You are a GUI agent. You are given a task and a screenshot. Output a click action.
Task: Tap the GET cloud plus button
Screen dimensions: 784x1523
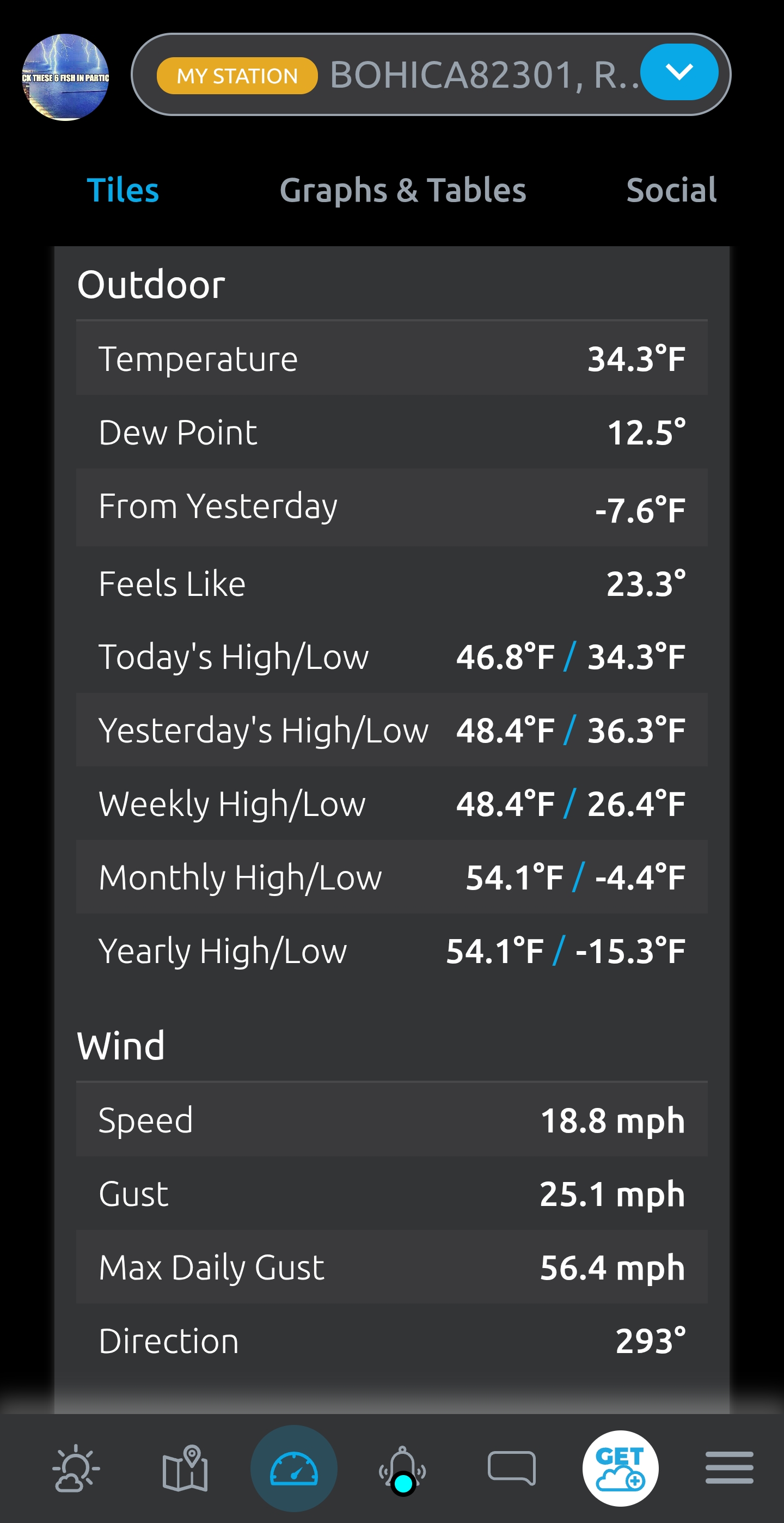[620, 1469]
